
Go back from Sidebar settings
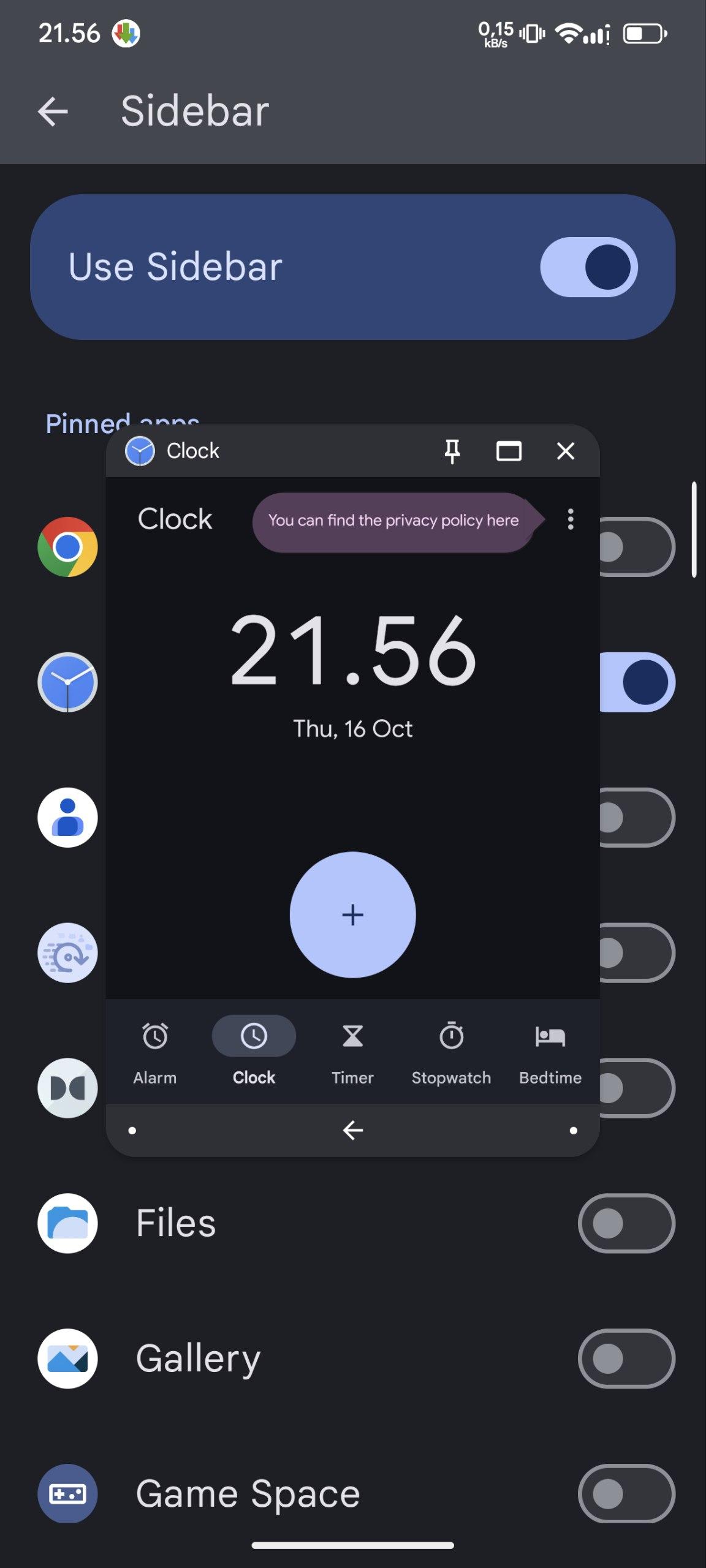[x=53, y=111]
